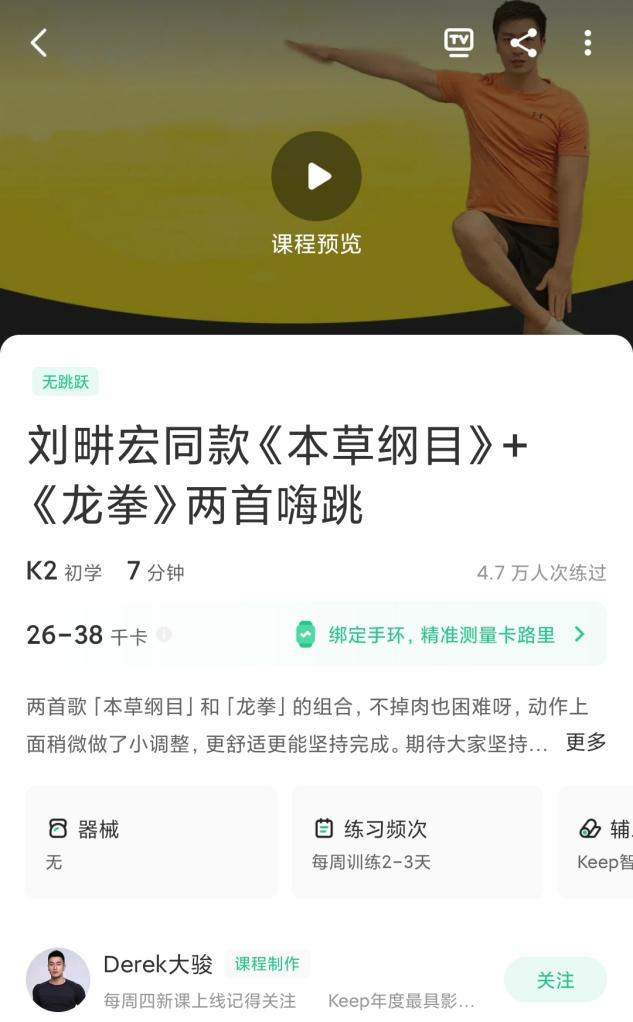
Task: Open the 器械 equipment card
Action: coord(151,842)
